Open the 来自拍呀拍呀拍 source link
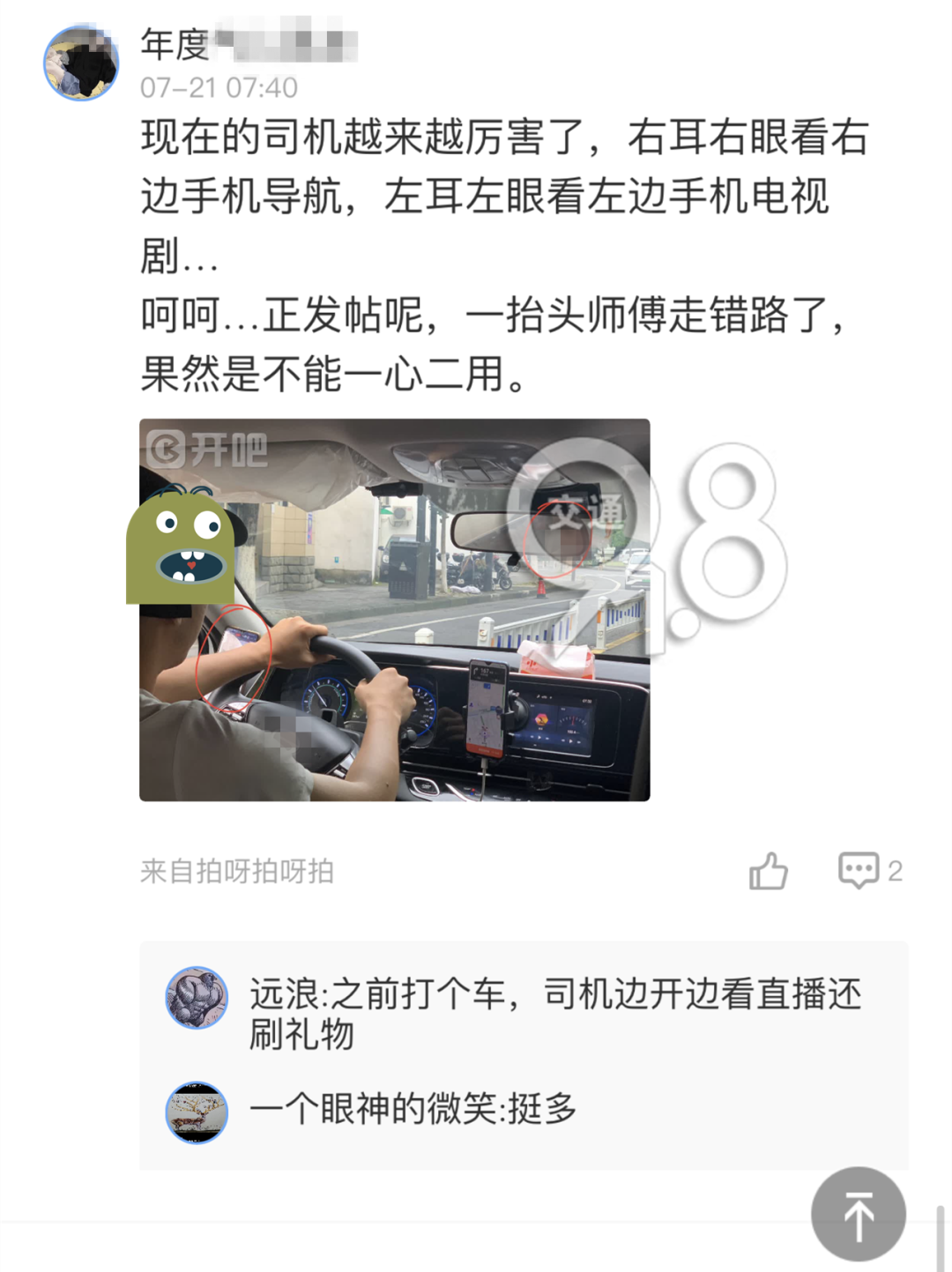The height and width of the screenshot is (1272, 952). [237, 871]
